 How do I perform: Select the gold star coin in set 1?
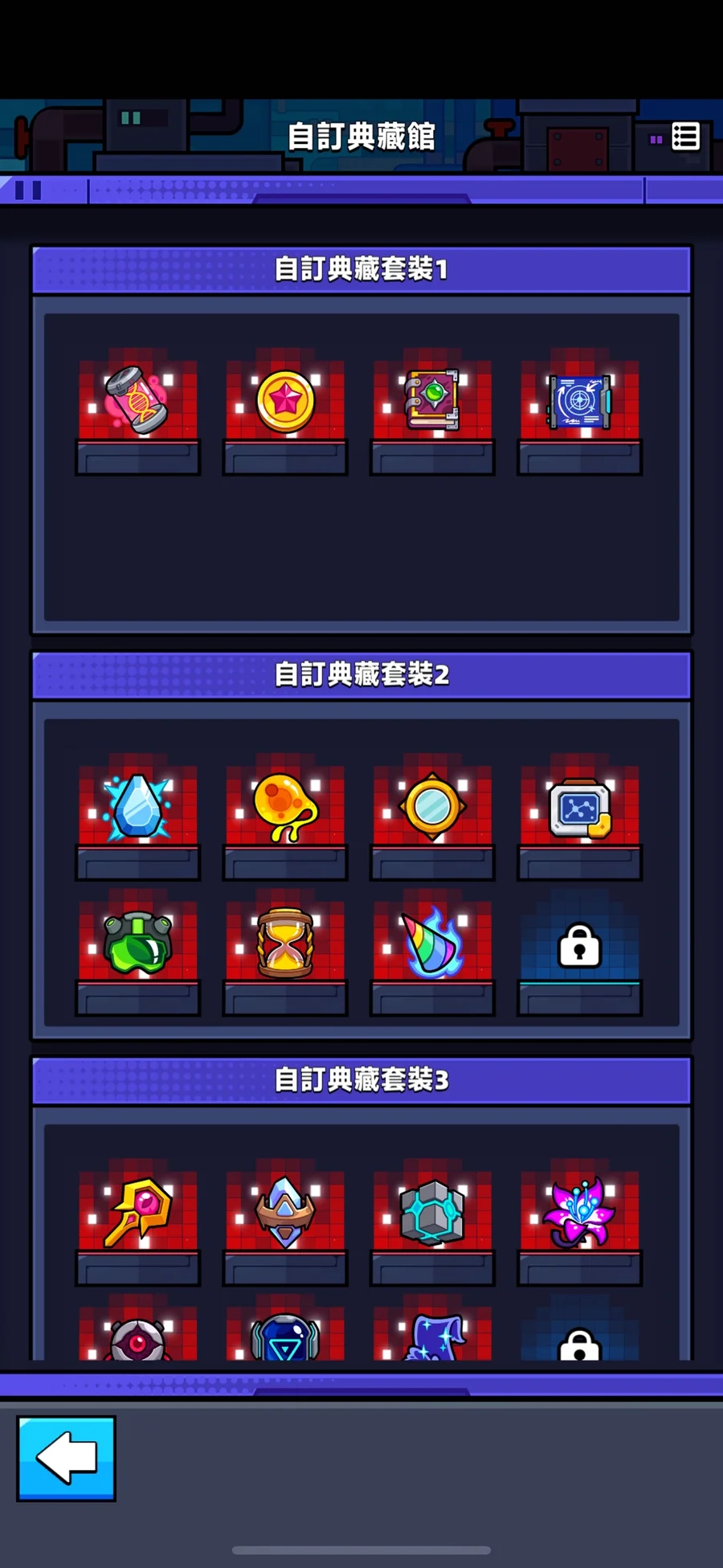point(285,400)
